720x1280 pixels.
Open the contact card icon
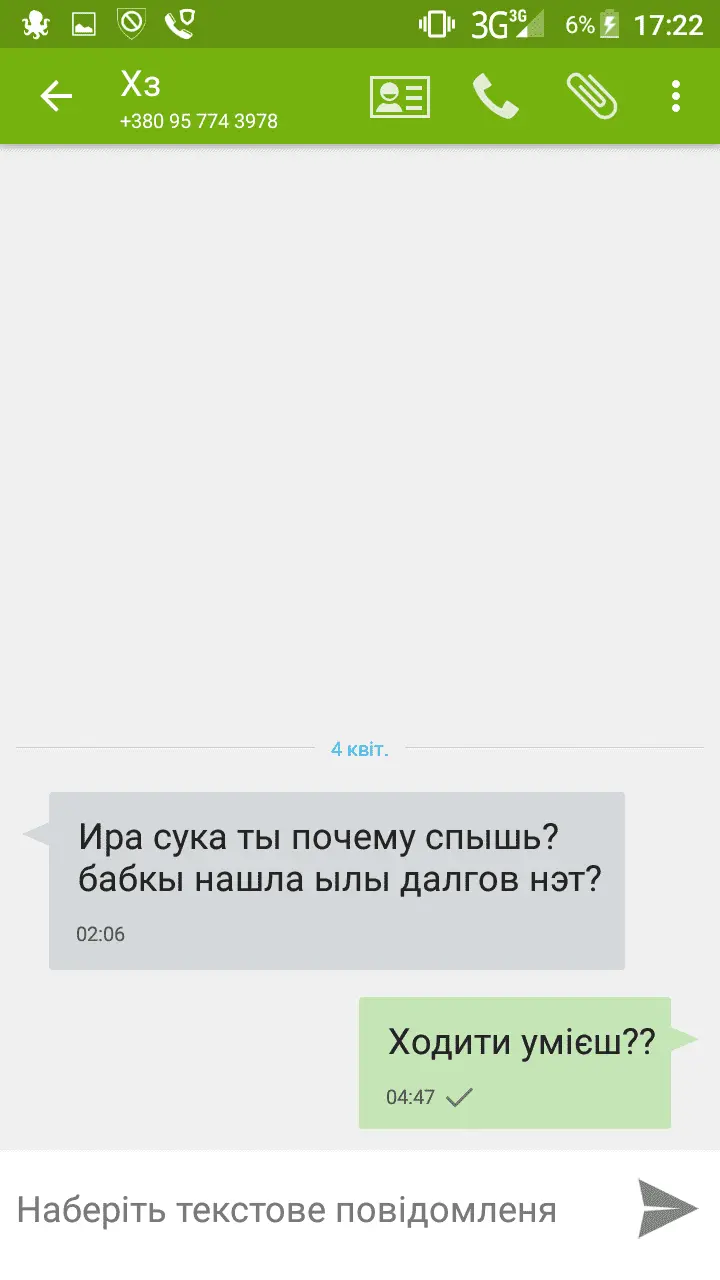(x=400, y=97)
